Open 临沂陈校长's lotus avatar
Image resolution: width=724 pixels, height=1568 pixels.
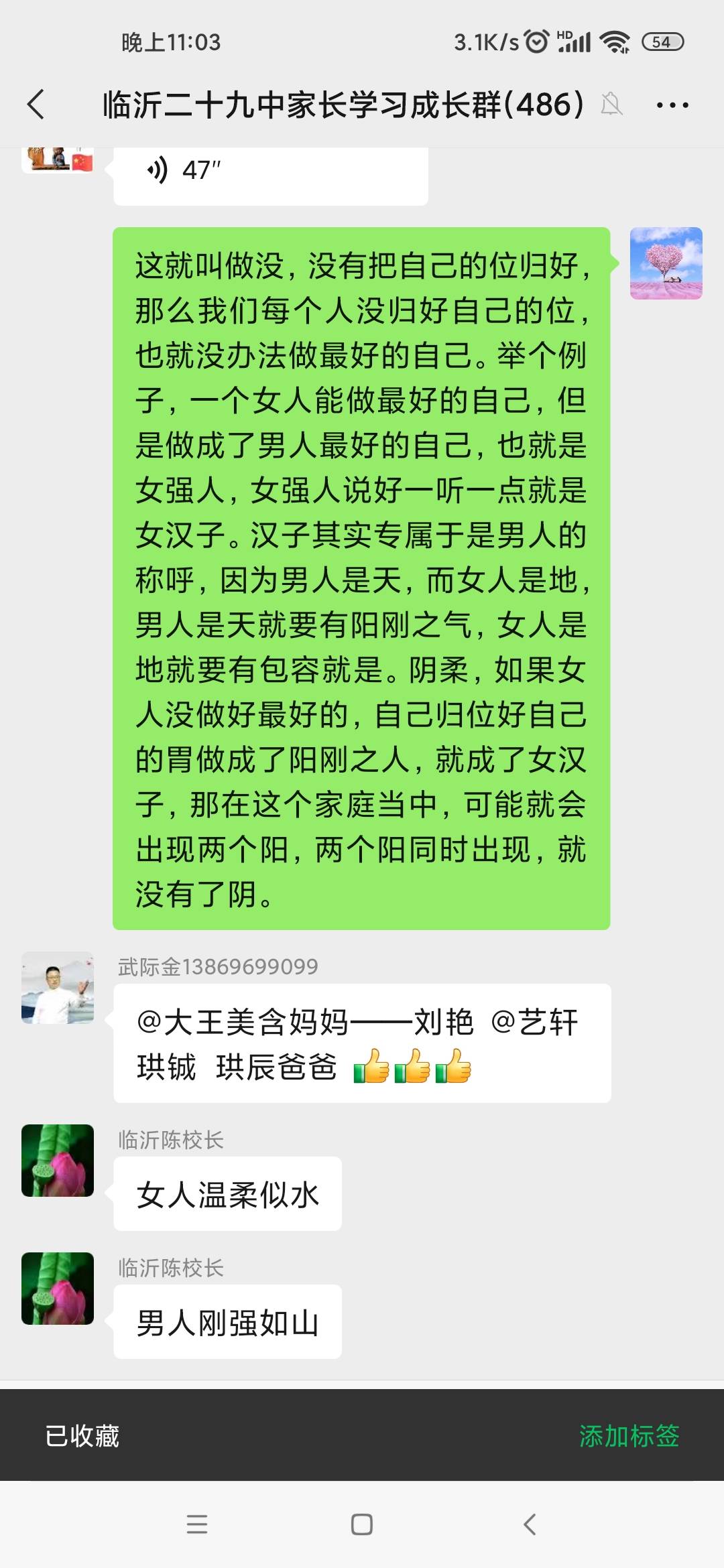pyautogui.click(x=57, y=1164)
